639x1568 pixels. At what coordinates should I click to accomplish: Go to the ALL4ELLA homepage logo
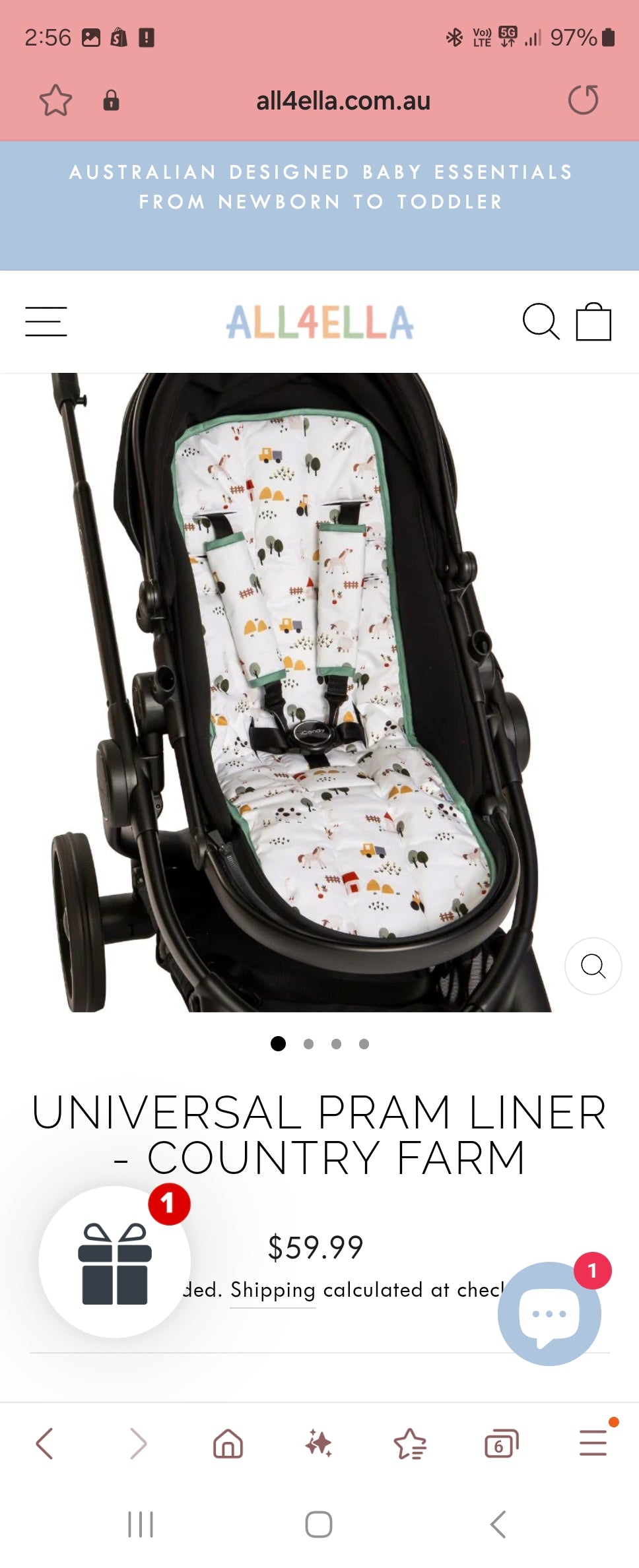(x=319, y=322)
